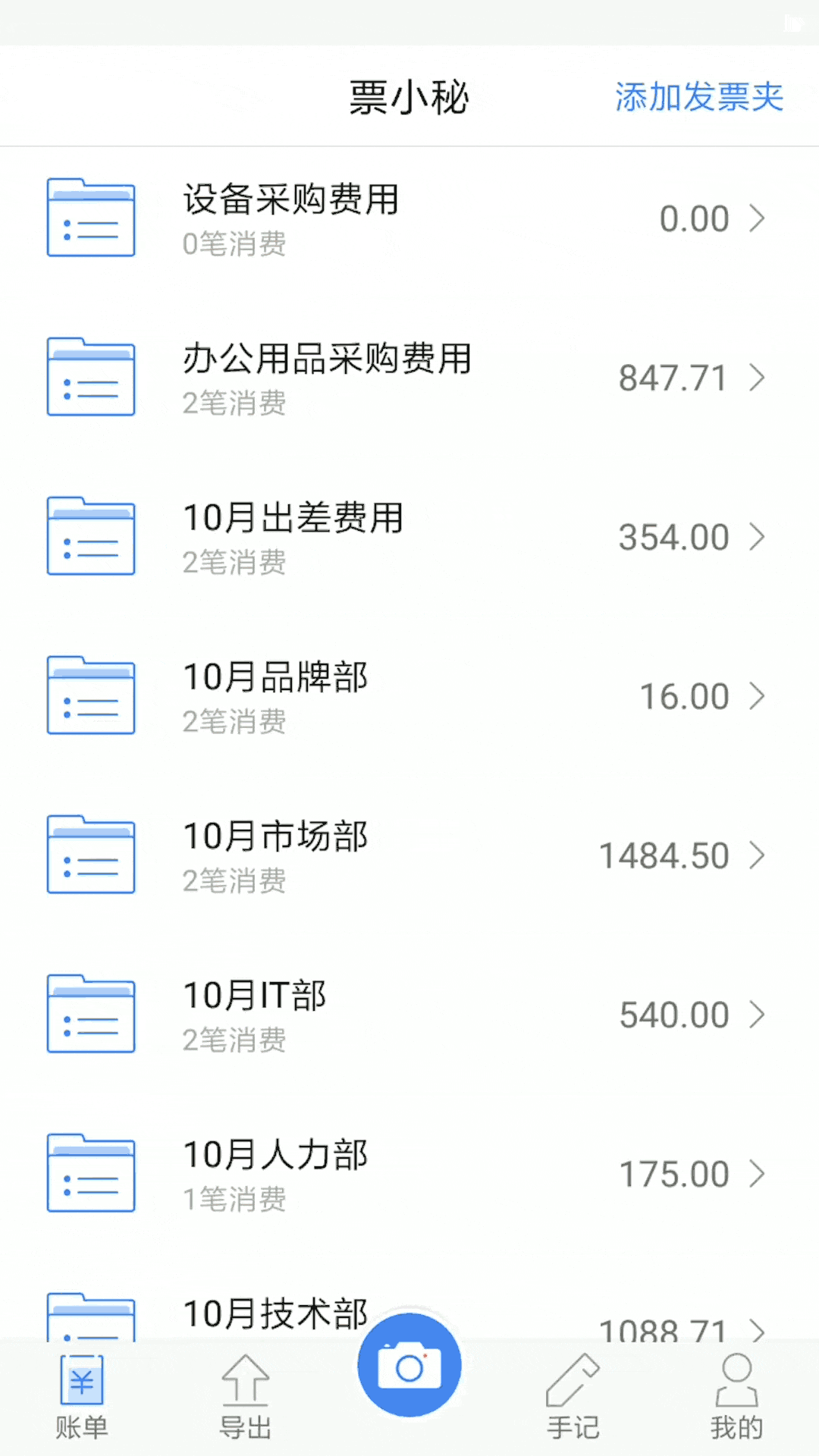Expand the 办公用品采购费用 chevron
The image size is (819, 1456).
(758, 377)
